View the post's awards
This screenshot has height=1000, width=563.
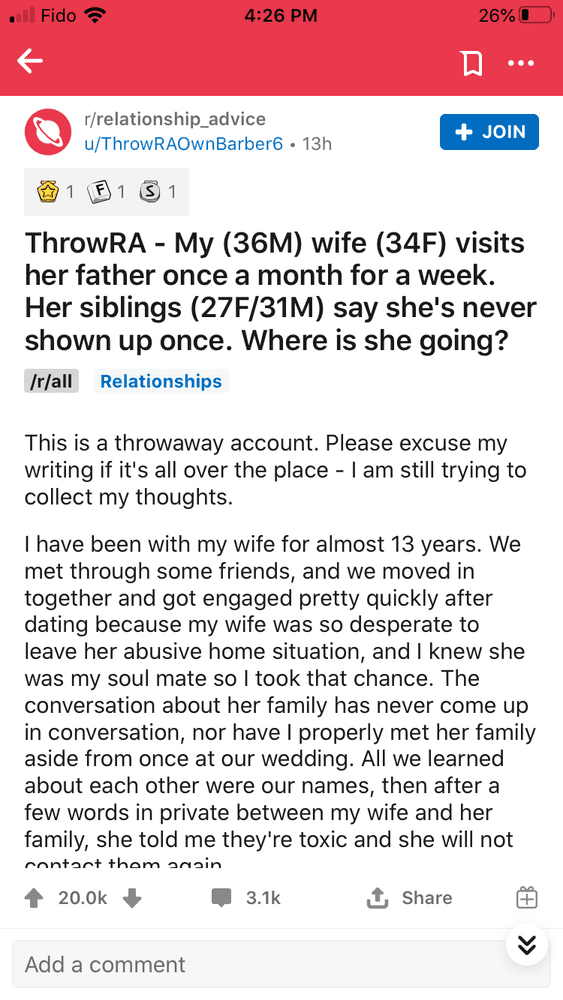tap(106, 191)
